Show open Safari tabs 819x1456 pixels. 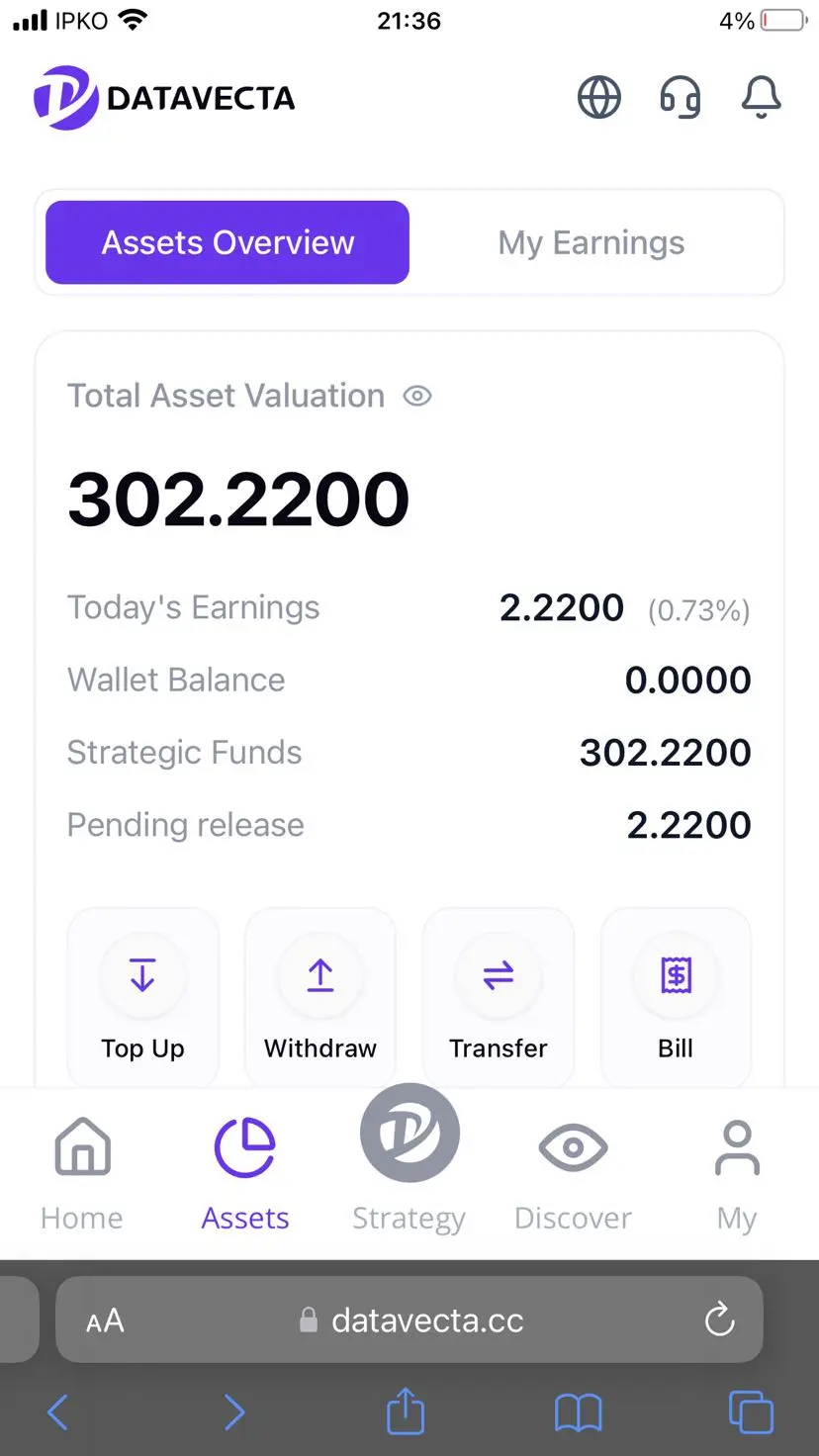(x=751, y=1411)
